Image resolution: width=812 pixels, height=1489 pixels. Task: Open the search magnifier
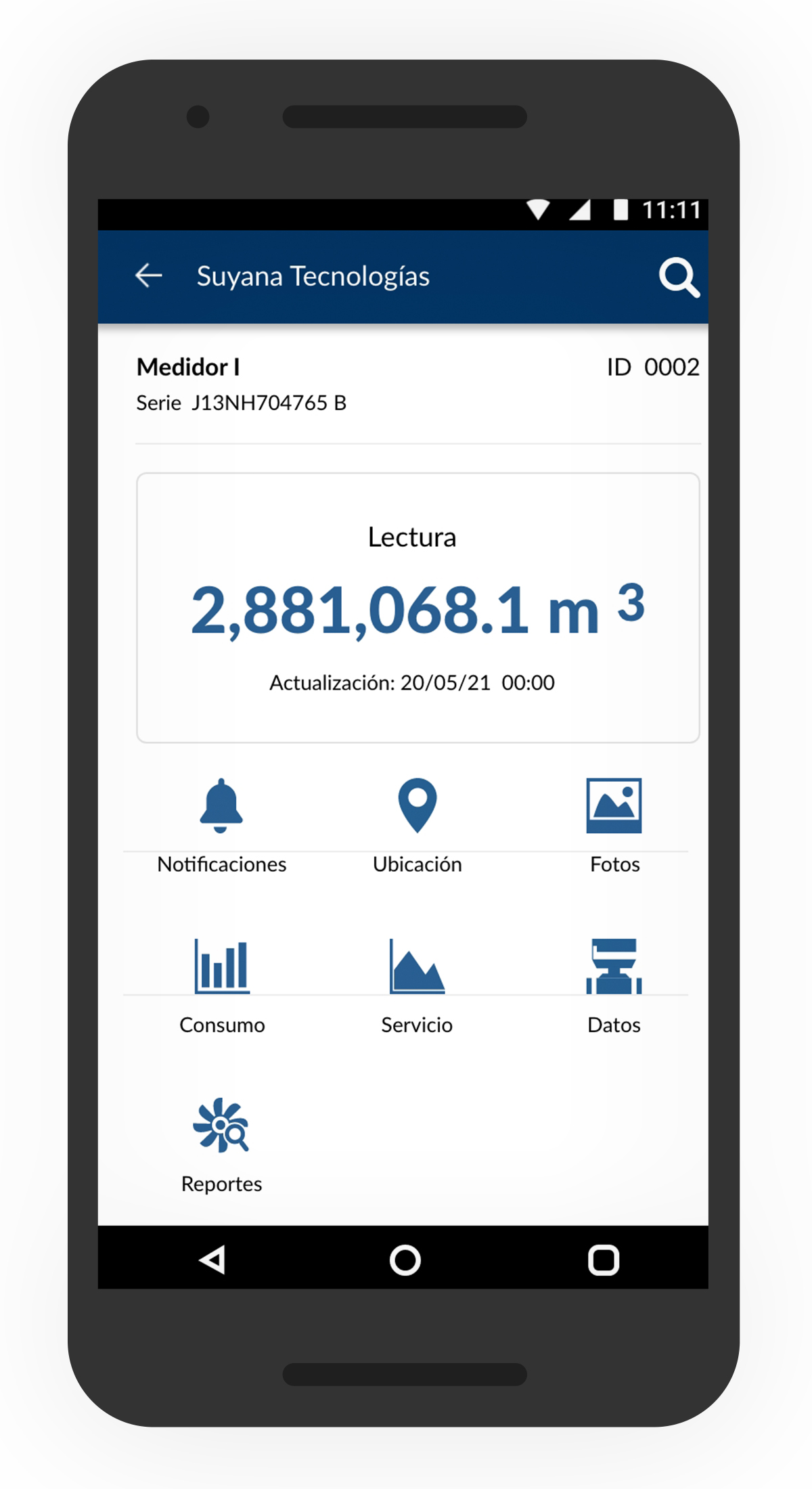[679, 277]
